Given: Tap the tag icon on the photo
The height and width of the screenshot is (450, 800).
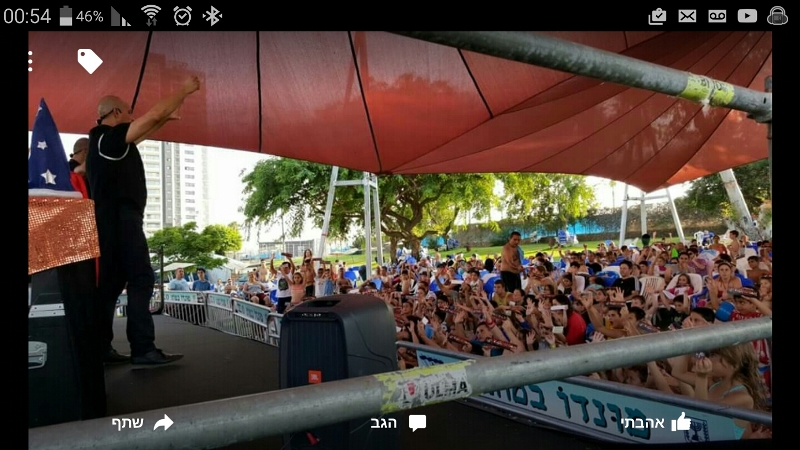Looking at the screenshot, I should [x=89, y=61].
